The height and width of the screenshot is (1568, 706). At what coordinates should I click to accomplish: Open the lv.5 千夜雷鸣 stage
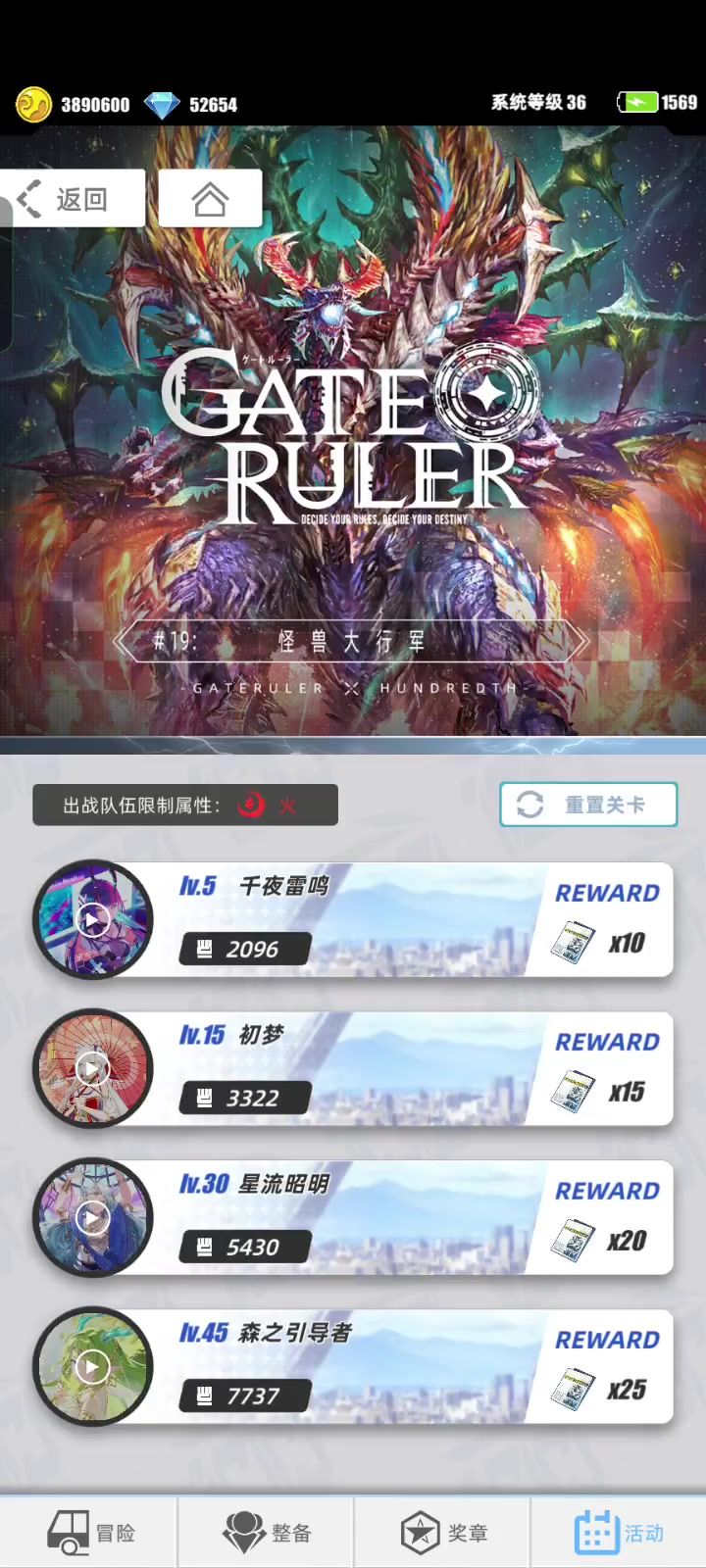point(353,920)
